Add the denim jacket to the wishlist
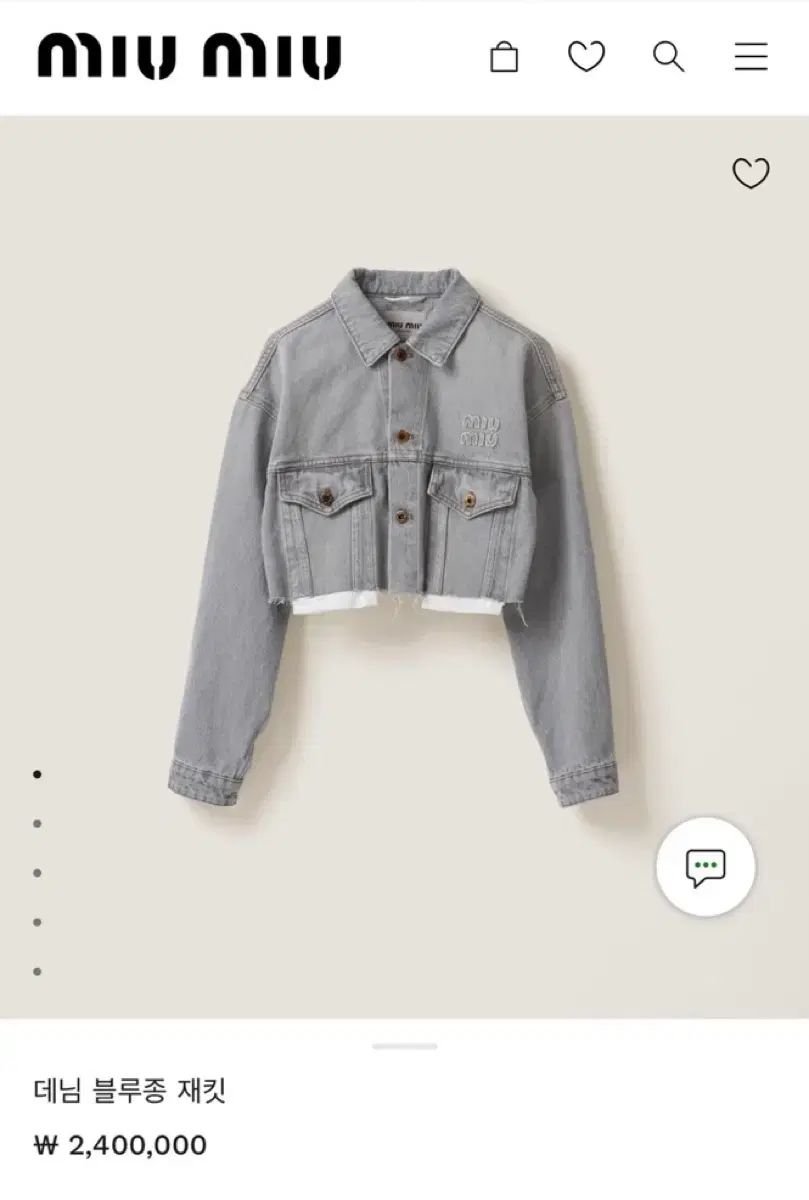This screenshot has height=1200, width=809. point(750,174)
